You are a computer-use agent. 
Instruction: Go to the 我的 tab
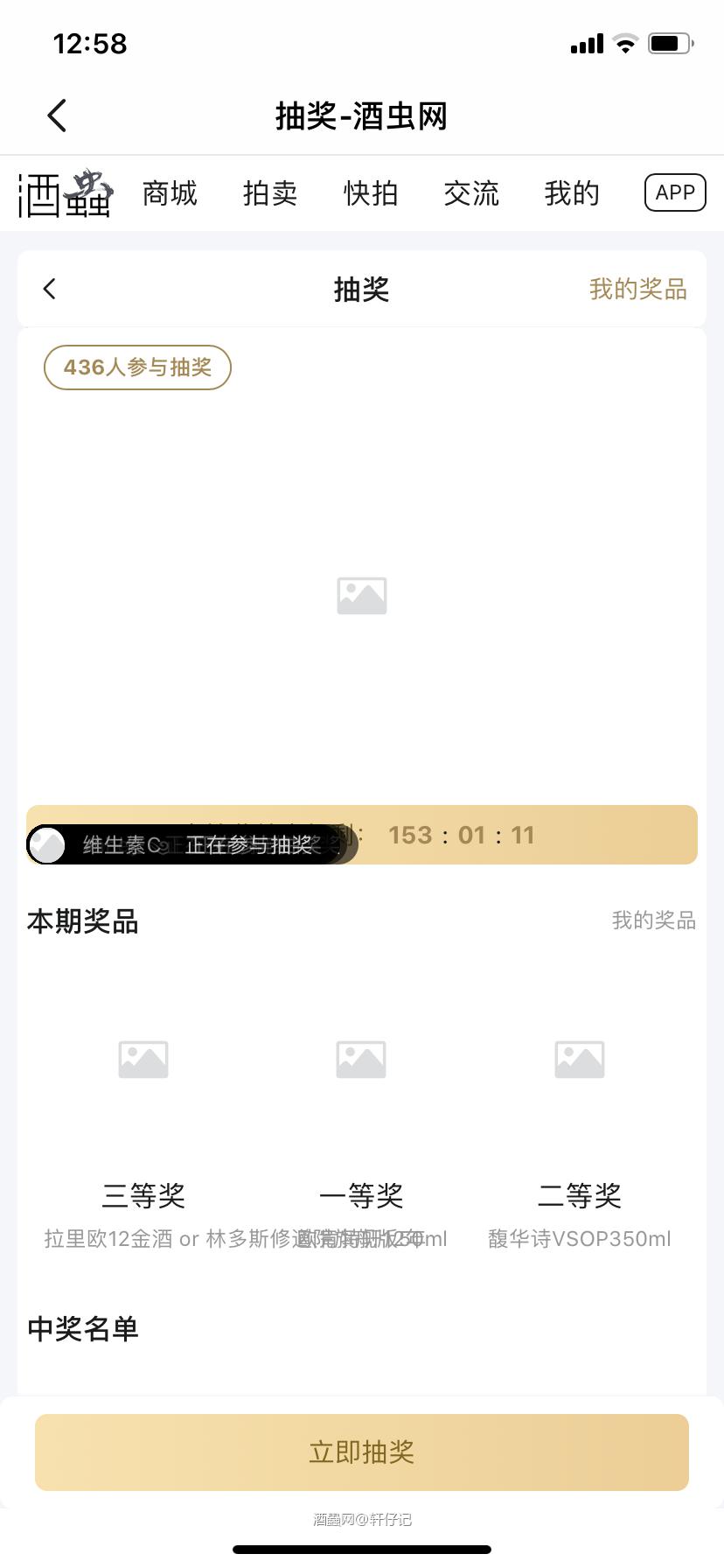pyautogui.click(x=570, y=194)
